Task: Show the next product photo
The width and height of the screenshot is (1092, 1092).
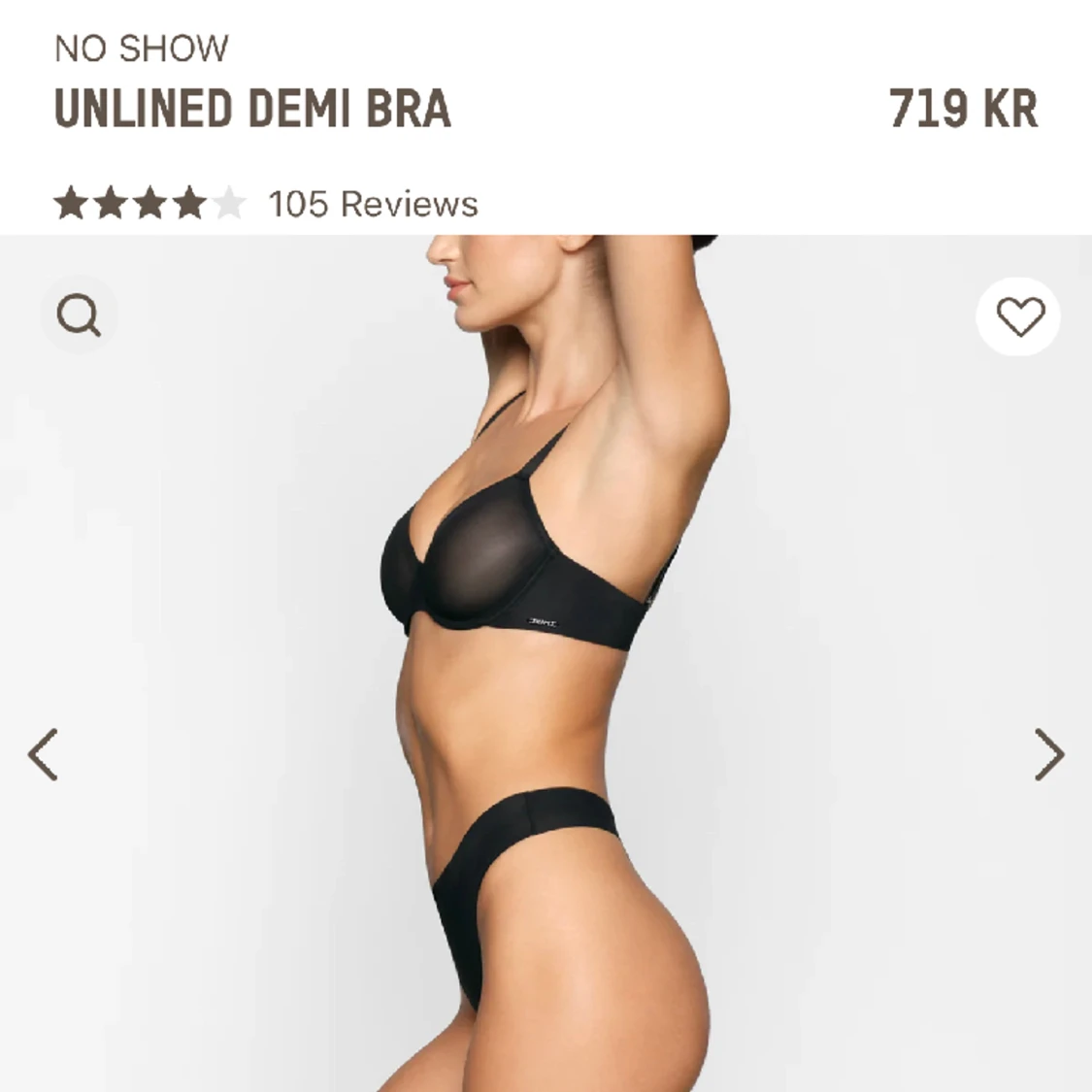Action: (x=1048, y=754)
